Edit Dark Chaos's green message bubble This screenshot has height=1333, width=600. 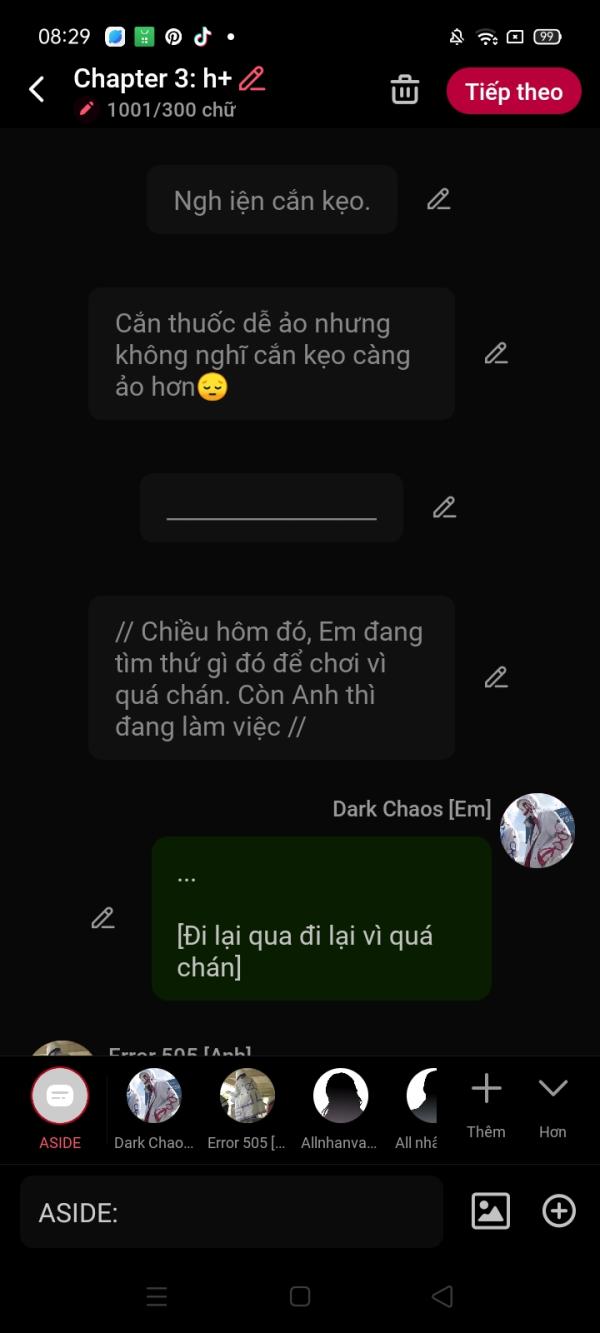[x=103, y=917]
